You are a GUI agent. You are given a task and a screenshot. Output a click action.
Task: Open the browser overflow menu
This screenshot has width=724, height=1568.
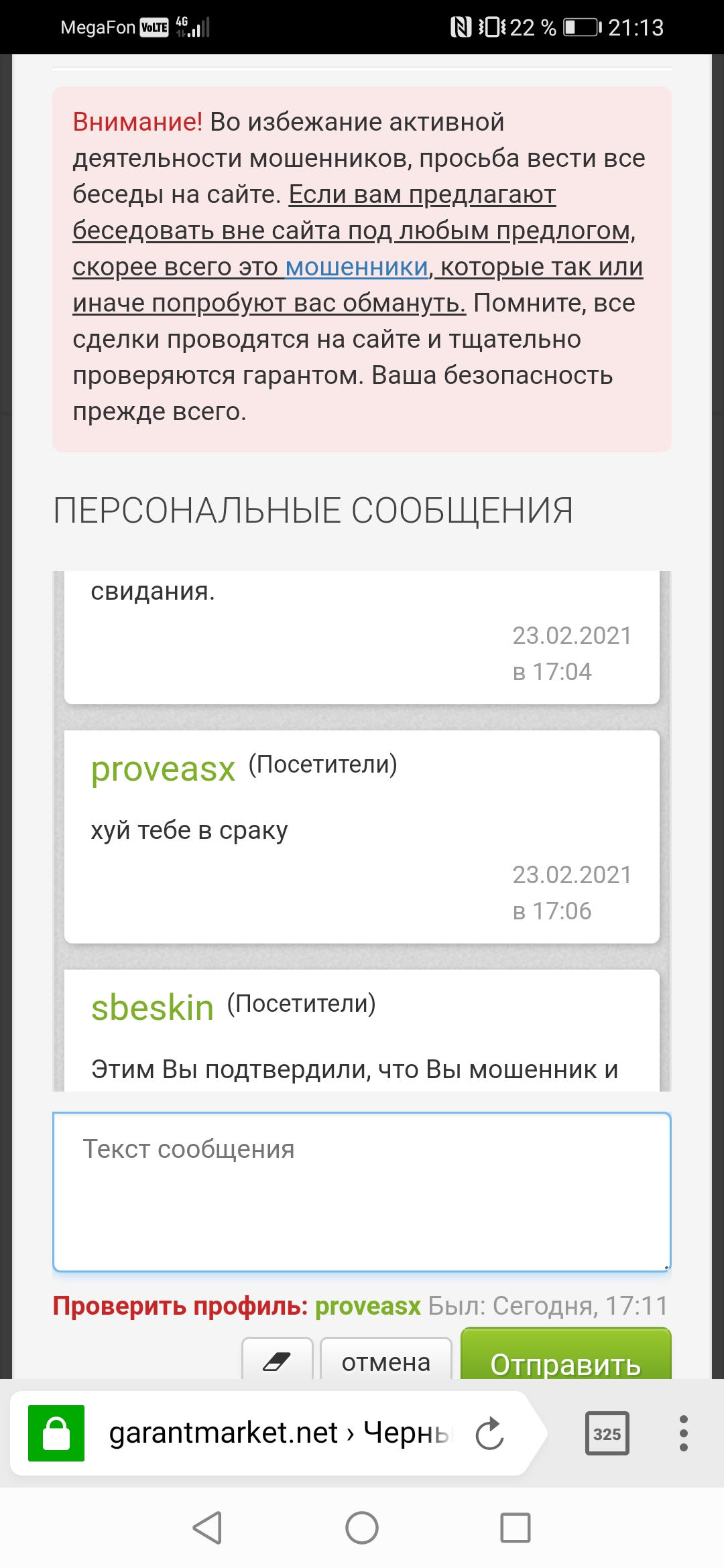tap(683, 1433)
